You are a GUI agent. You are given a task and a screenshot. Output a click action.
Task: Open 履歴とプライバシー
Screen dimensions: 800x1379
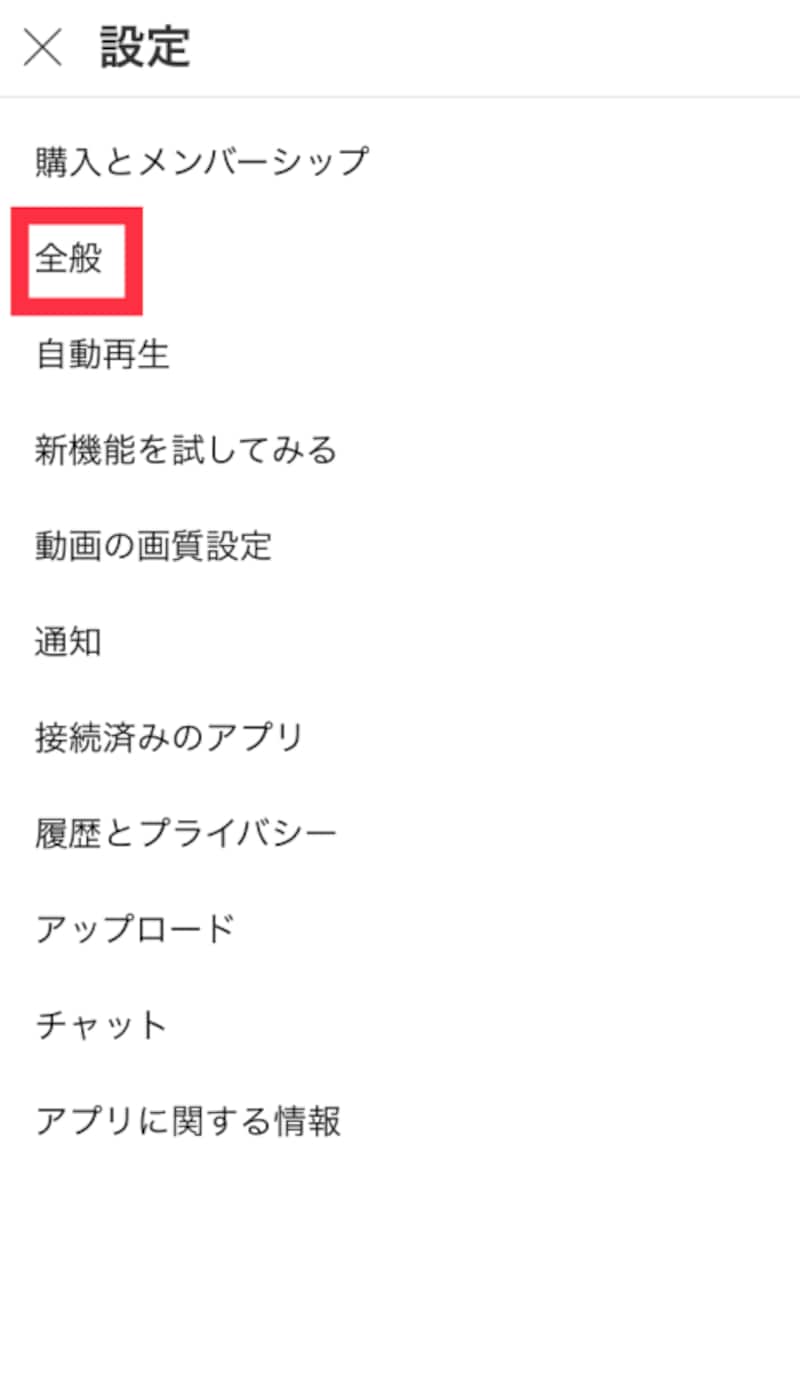(186, 834)
